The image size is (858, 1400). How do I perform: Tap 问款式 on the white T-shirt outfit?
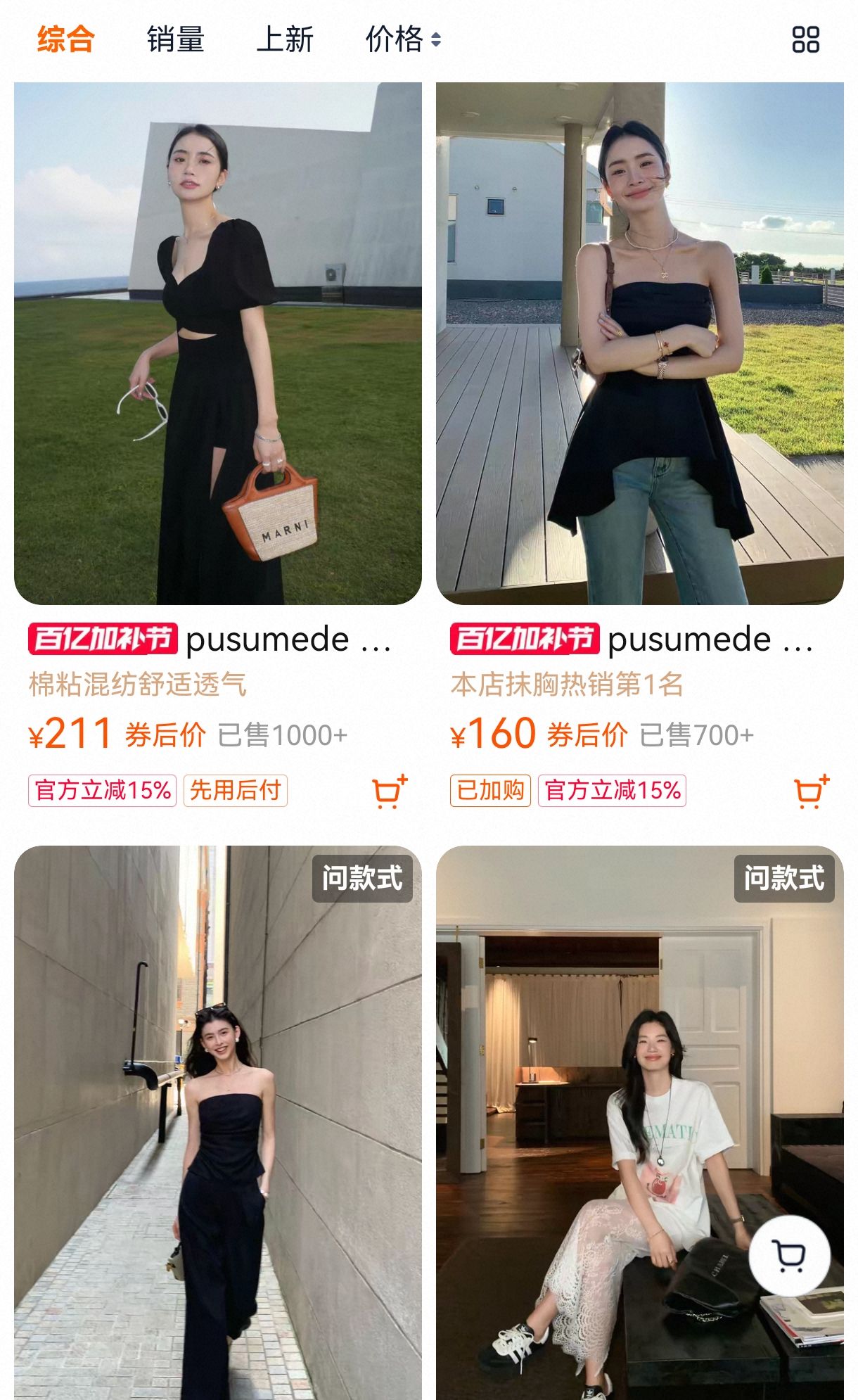pyautogui.click(x=784, y=878)
